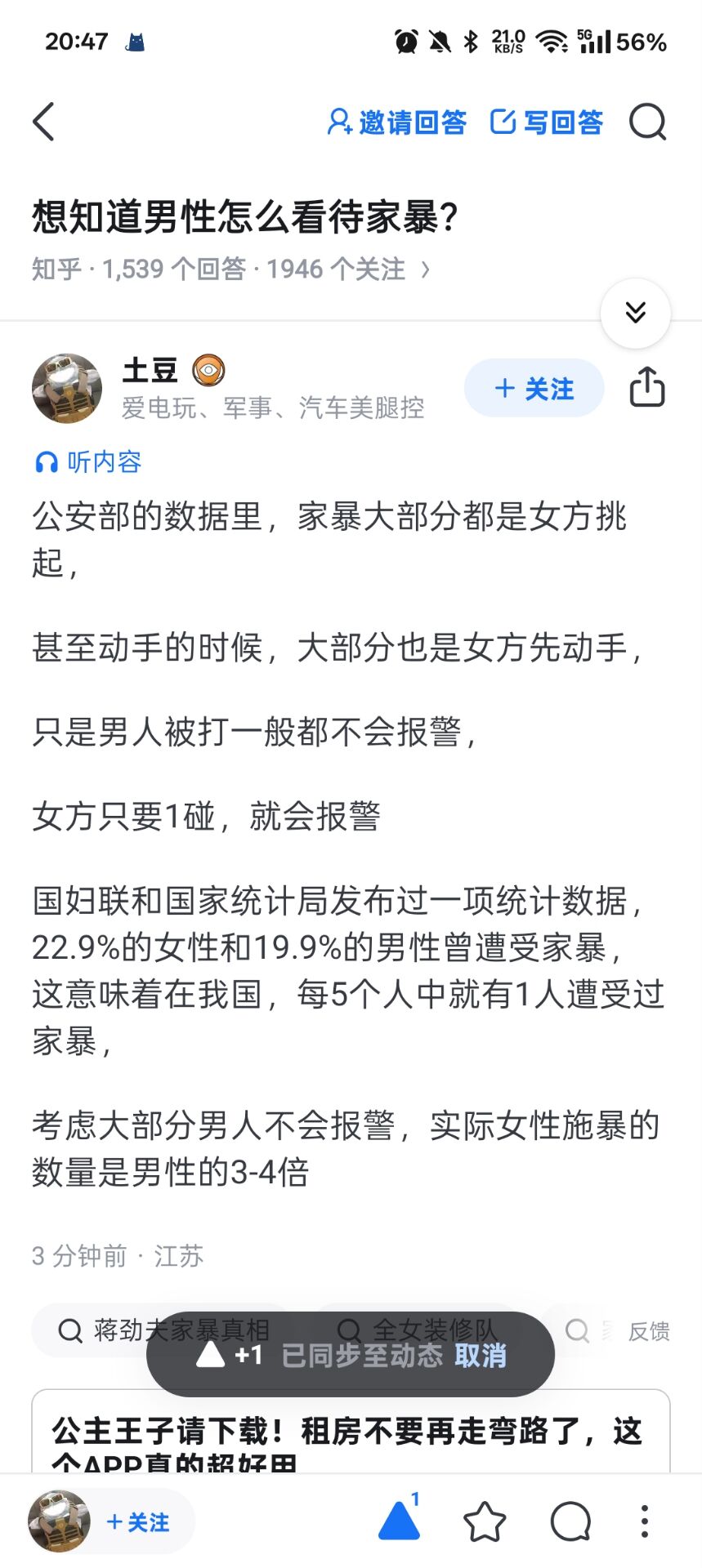Toggle the blue upvote triangle
Image resolution: width=702 pixels, height=1568 pixels.
pos(399,1521)
